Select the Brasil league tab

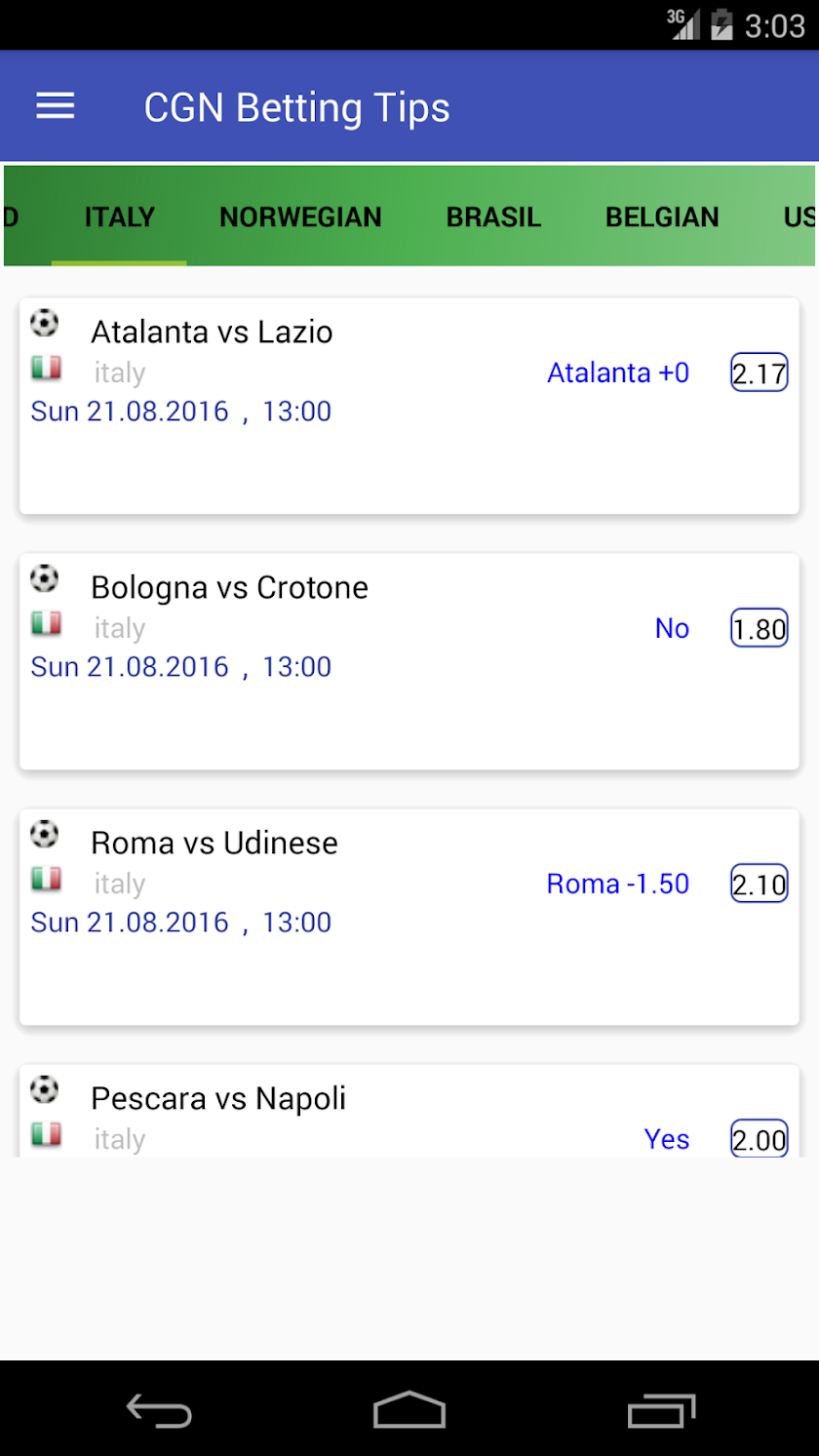[493, 216]
